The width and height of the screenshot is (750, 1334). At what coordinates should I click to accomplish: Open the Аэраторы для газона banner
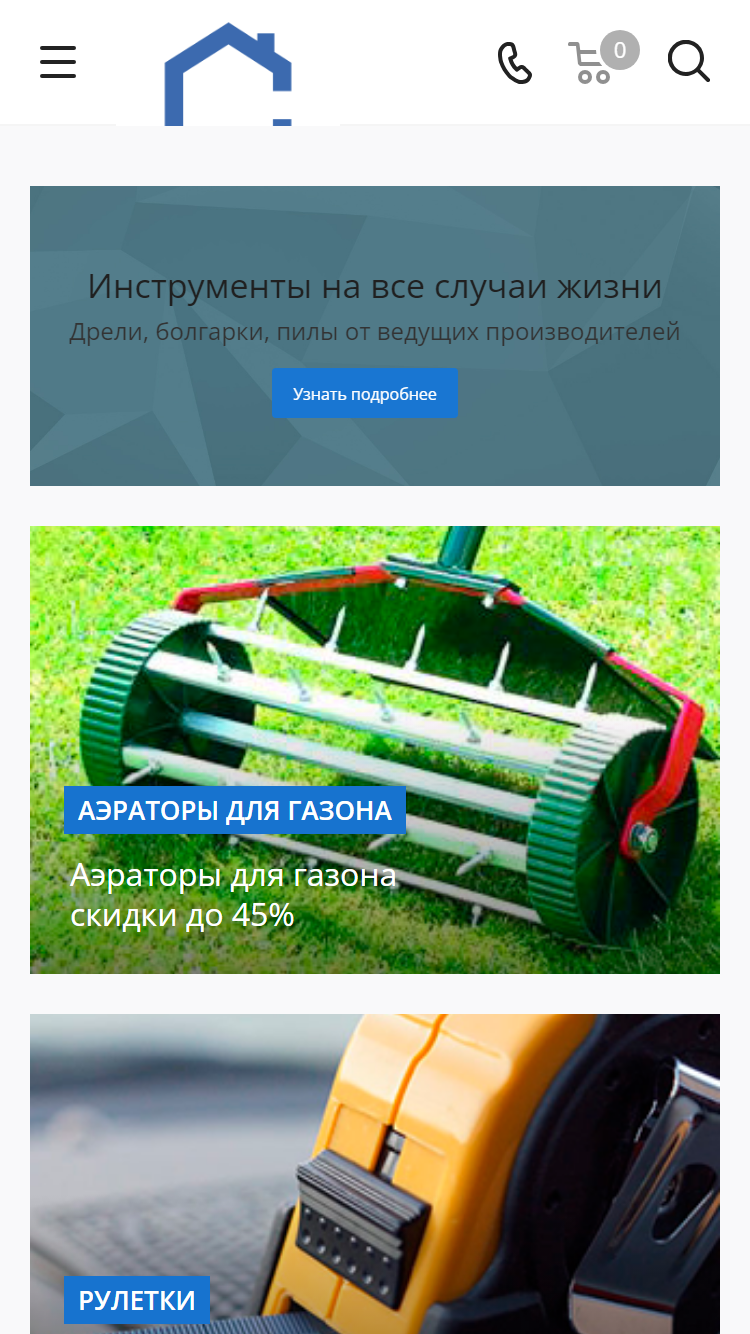coord(375,750)
